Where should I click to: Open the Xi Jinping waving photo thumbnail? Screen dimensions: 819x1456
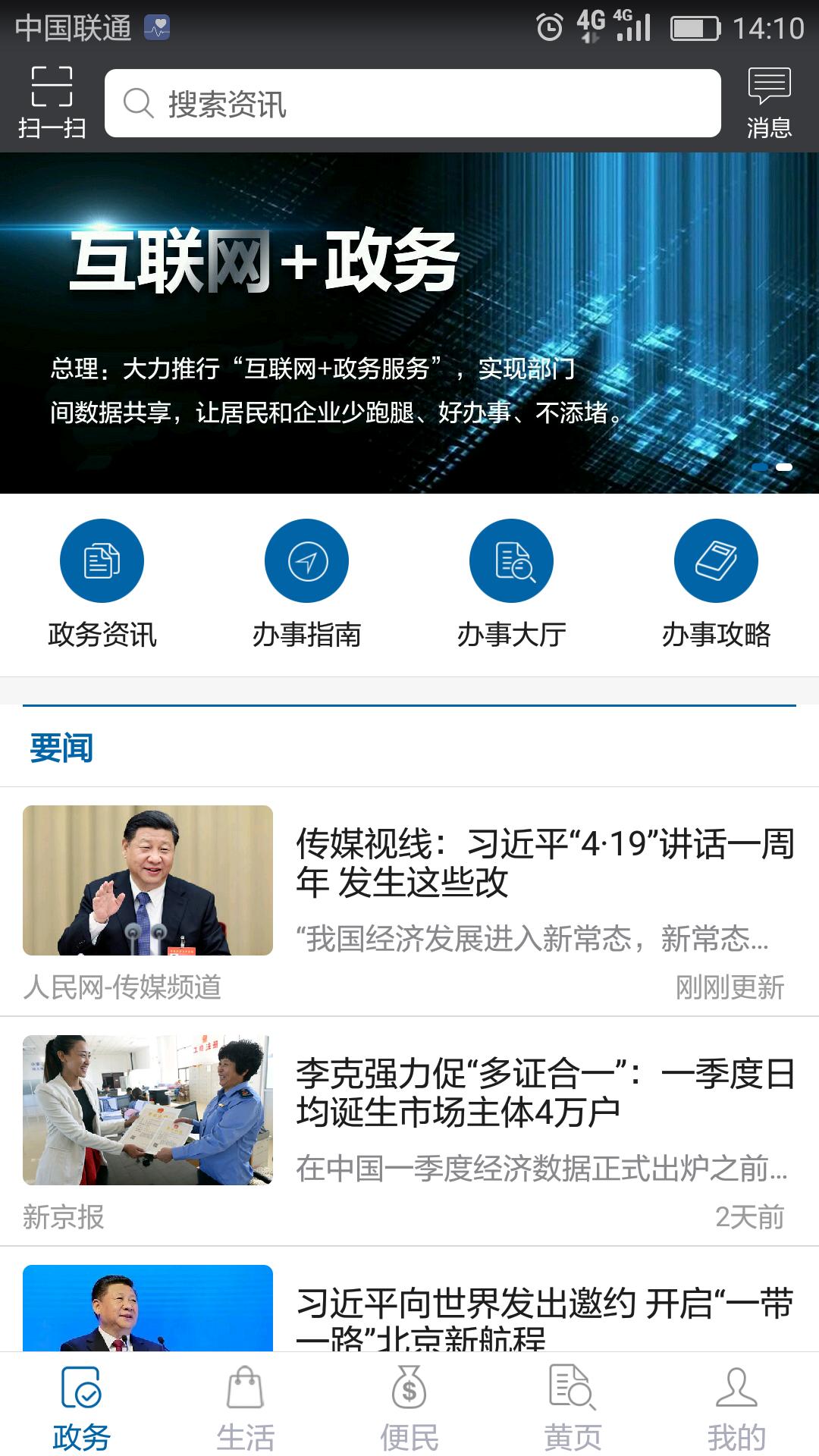point(148,880)
